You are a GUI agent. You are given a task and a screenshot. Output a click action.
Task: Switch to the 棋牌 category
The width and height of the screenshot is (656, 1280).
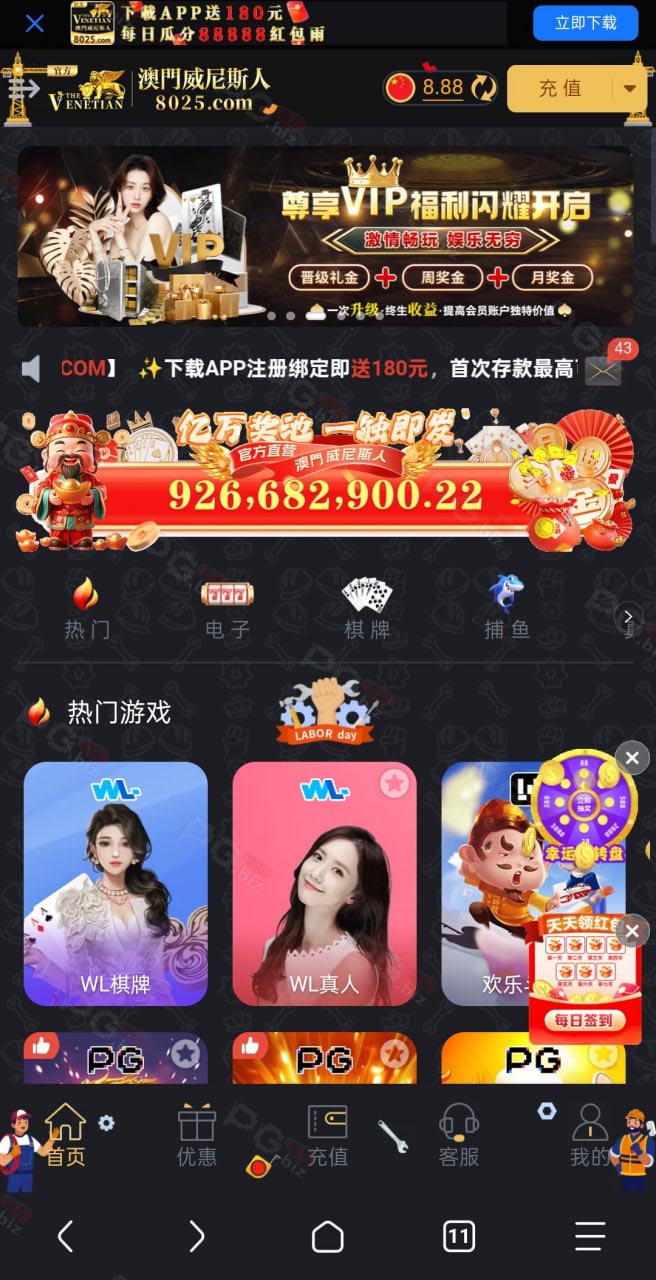click(367, 609)
